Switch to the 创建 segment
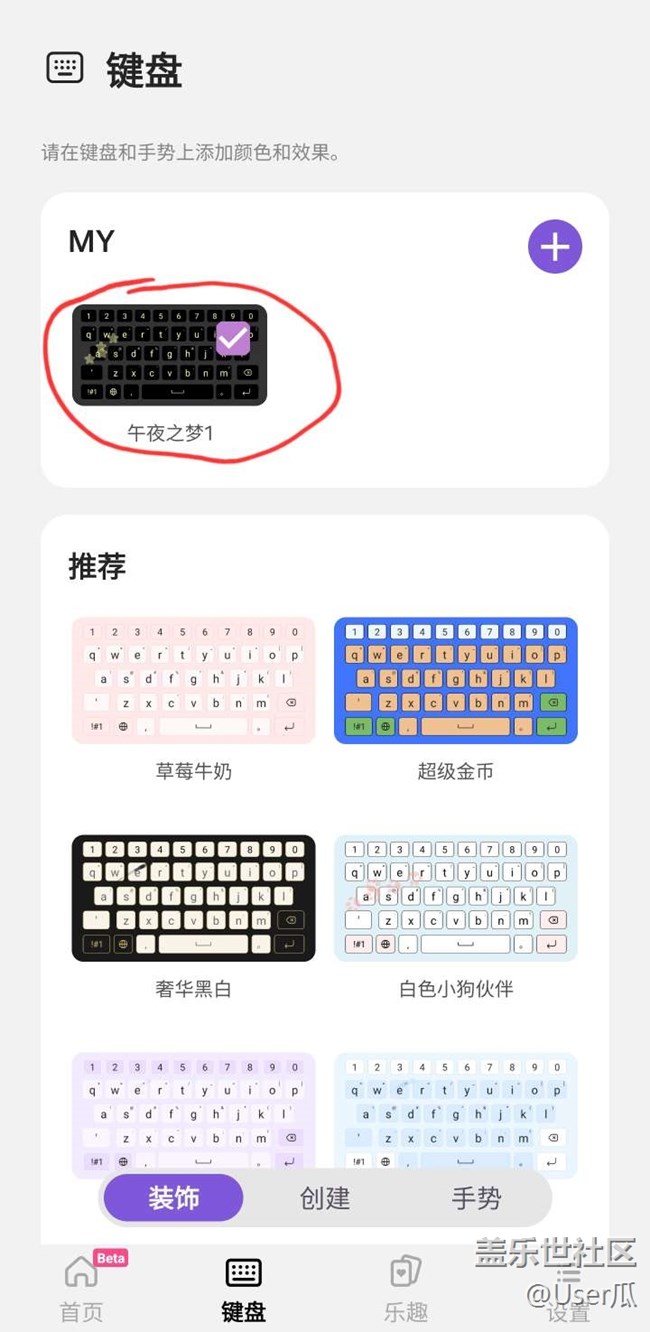The image size is (650, 1332). point(325,1198)
